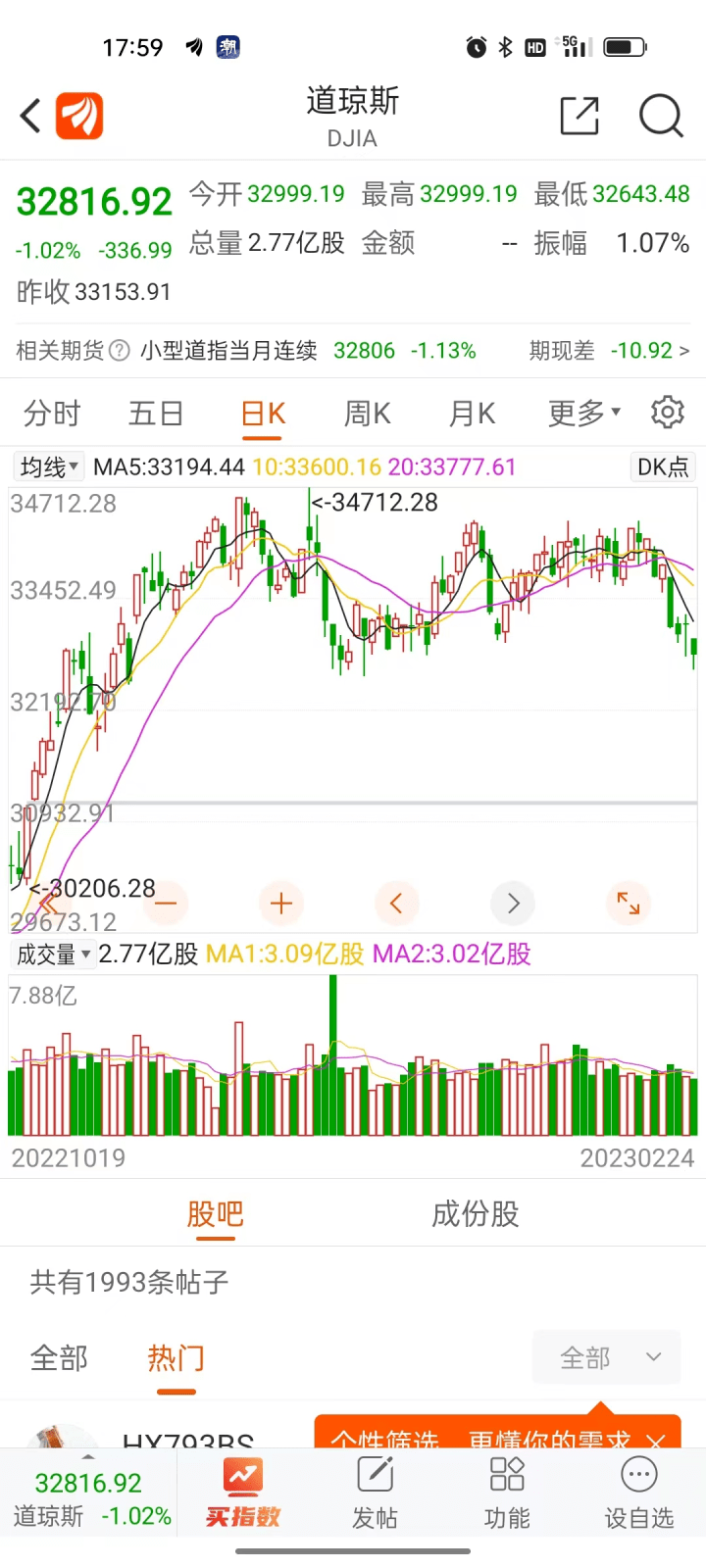Open the 成交量 indicator dropdown
706x1568 pixels.
tap(53, 954)
